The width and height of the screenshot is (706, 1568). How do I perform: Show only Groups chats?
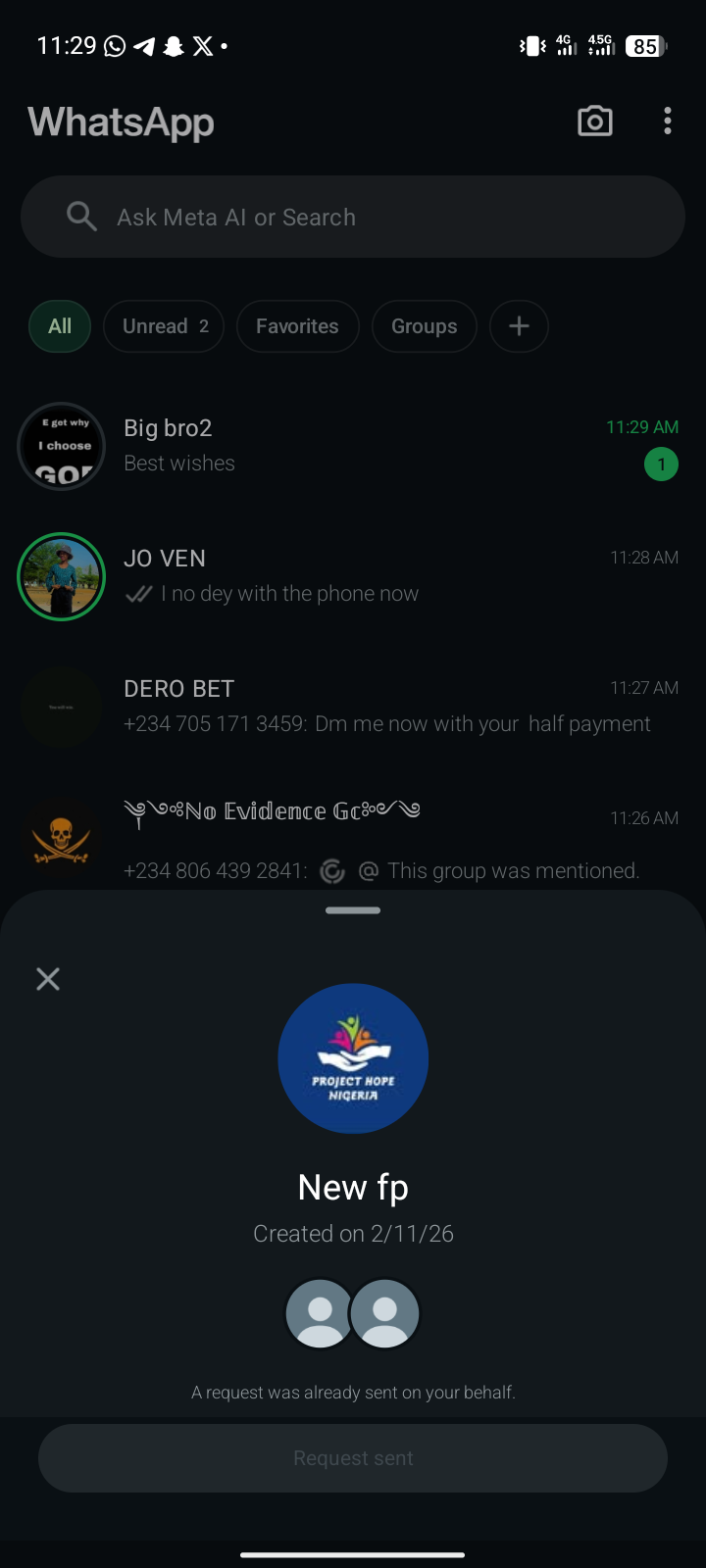point(424,326)
